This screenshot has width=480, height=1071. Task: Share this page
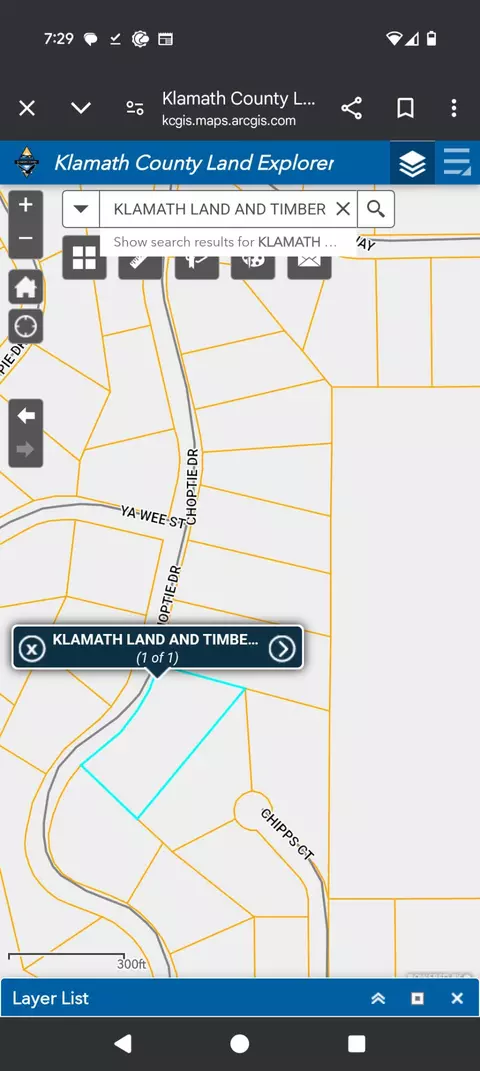[x=351, y=108]
